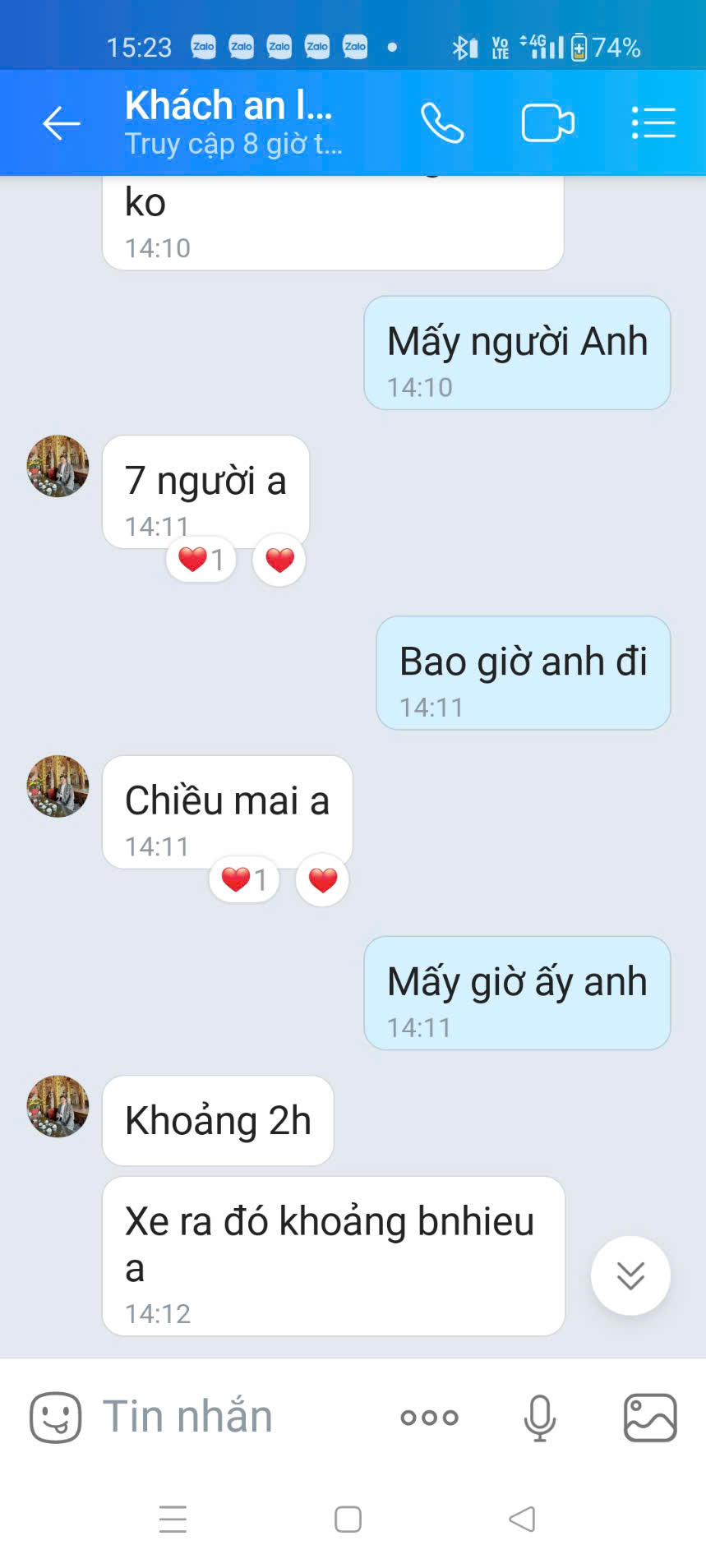Image resolution: width=706 pixels, height=1568 pixels.
Task: Focus the "Tin nhắn" message field
Action: pyautogui.click(x=230, y=1418)
